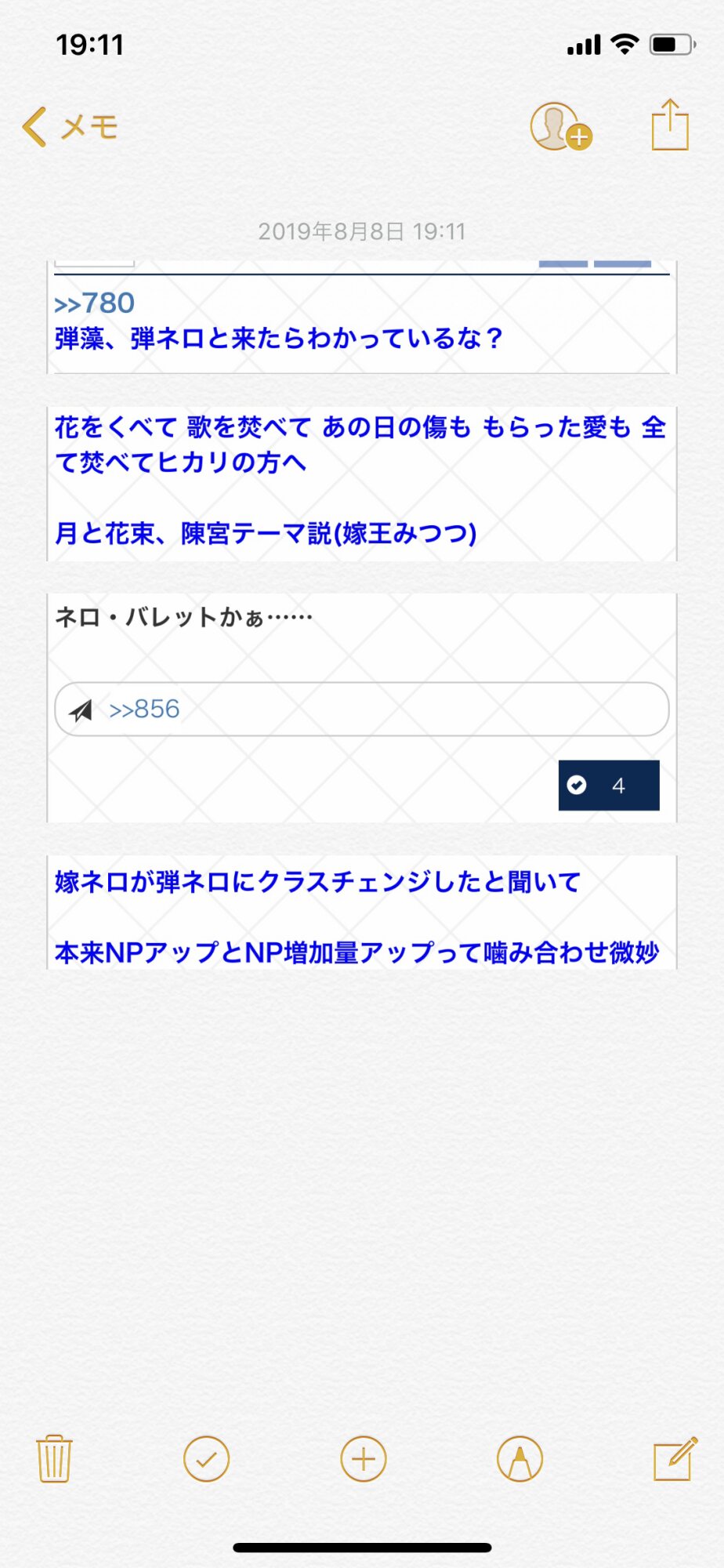Open the link 嫁ネロが弾ネロにクラスチェンジしたと聞いて
This screenshot has width=724, height=1568.
pyautogui.click(x=317, y=882)
